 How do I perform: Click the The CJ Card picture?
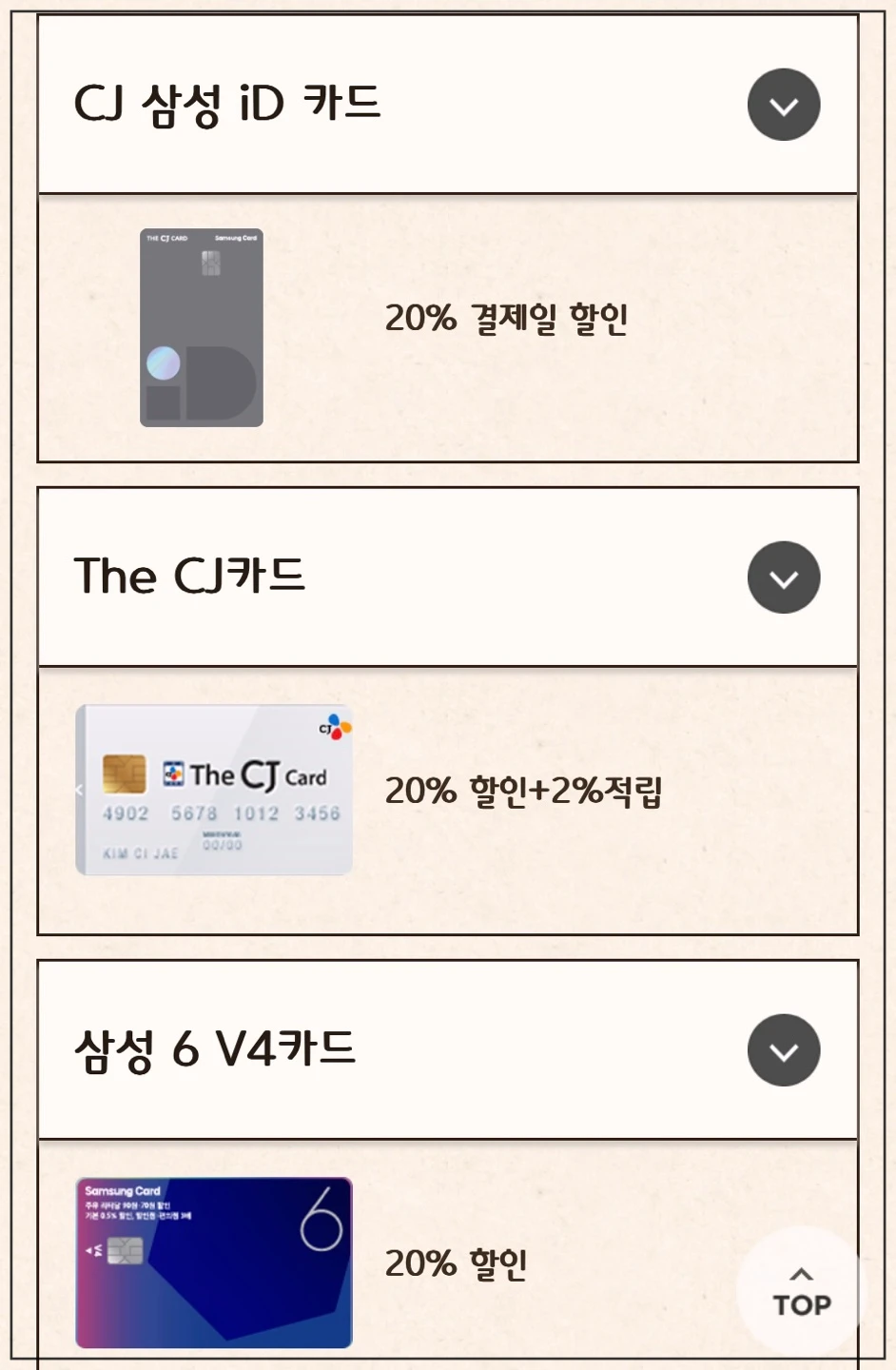click(213, 788)
